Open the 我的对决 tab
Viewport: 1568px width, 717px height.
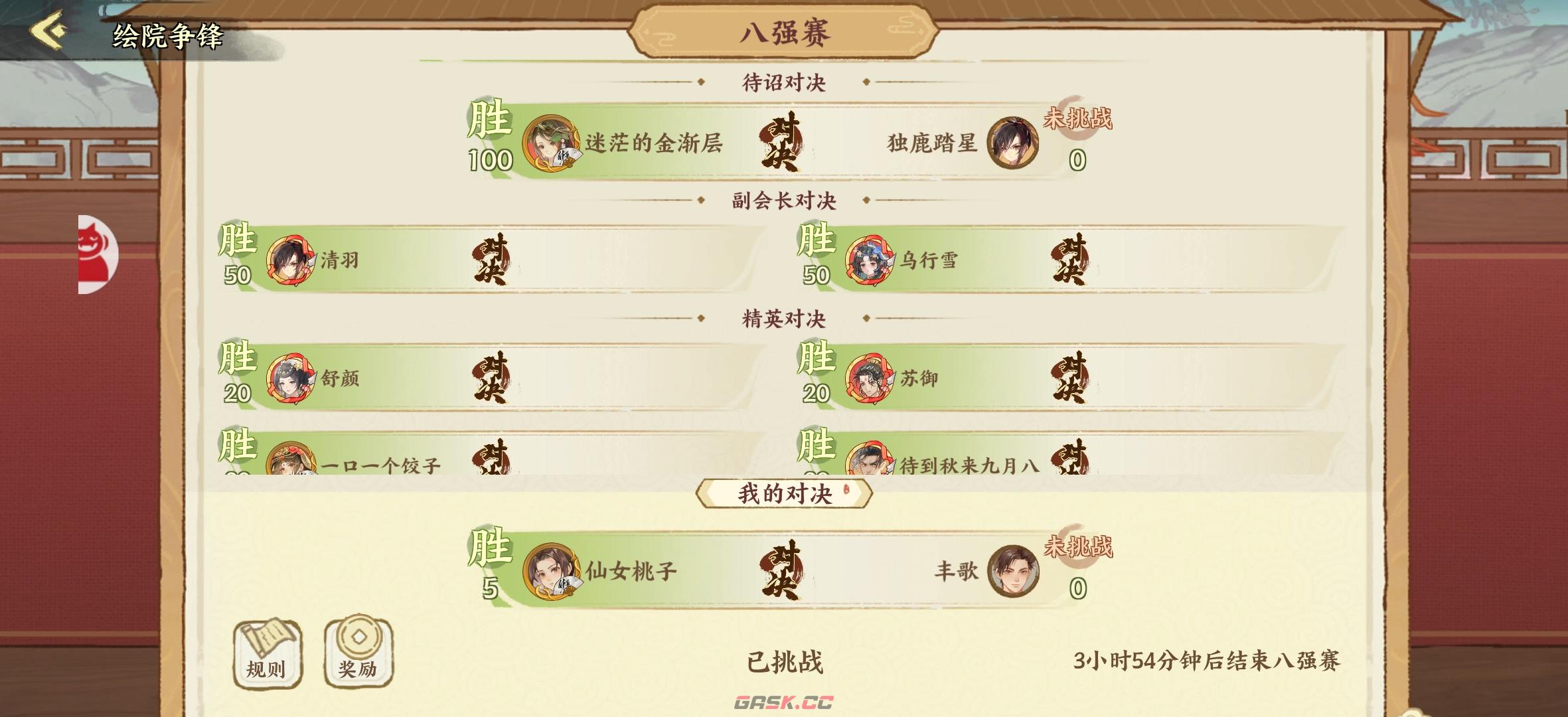pyautogui.click(x=784, y=494)
